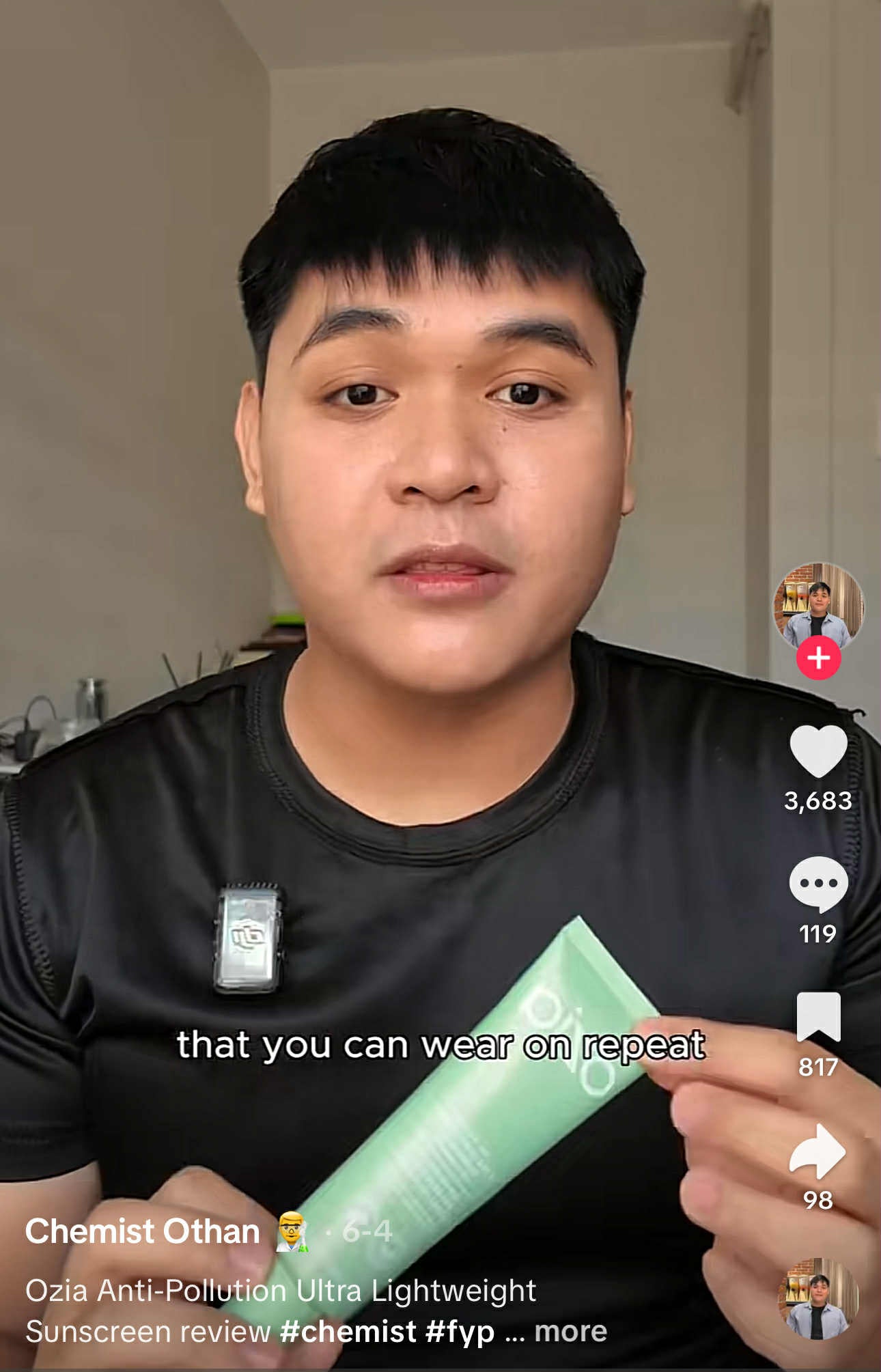
Task: Bookmark this video to favorites
Action: pyautogui.click(x=818, y=1017)
